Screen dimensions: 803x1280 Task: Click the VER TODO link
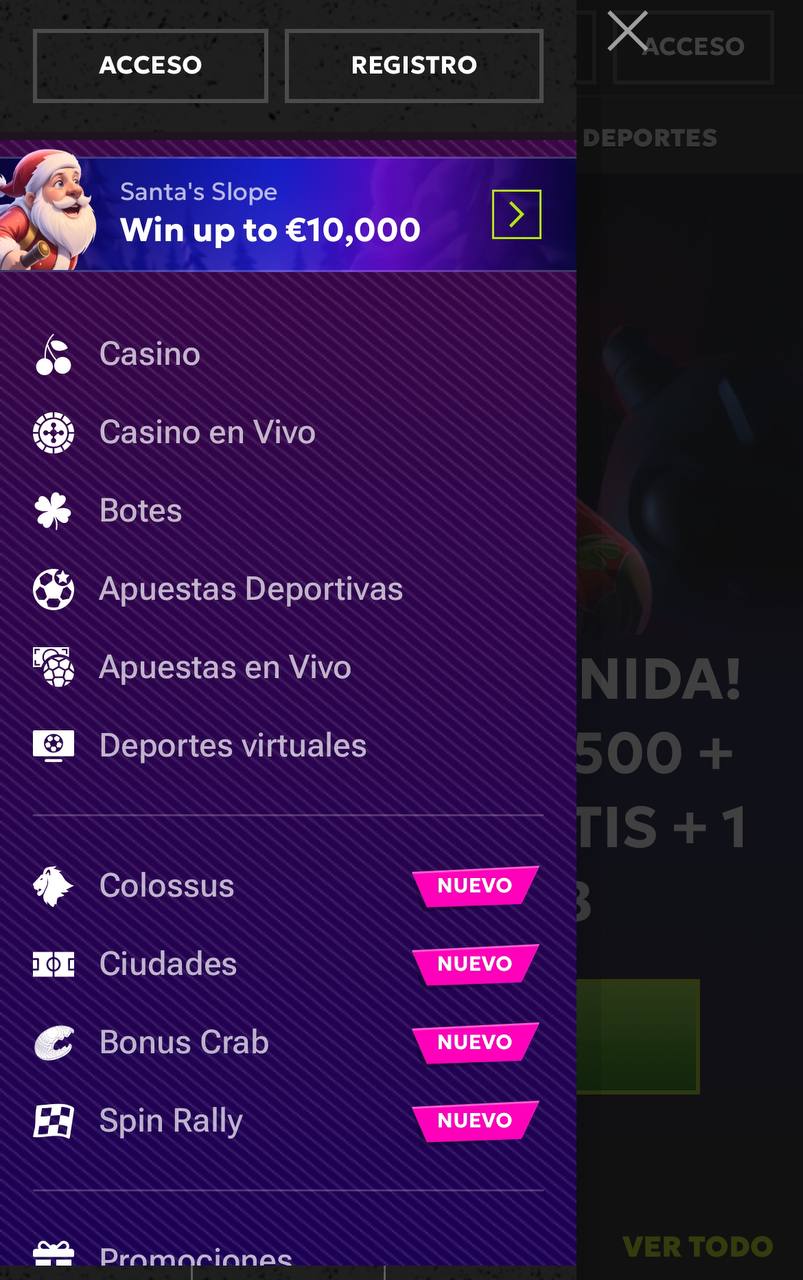696,1247
